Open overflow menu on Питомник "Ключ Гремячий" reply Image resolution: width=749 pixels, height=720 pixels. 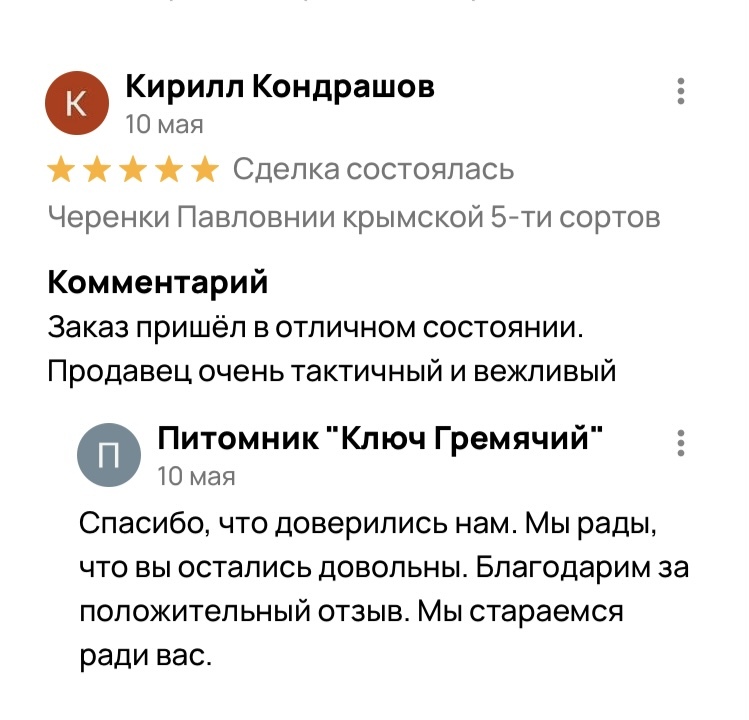point(681,444)
